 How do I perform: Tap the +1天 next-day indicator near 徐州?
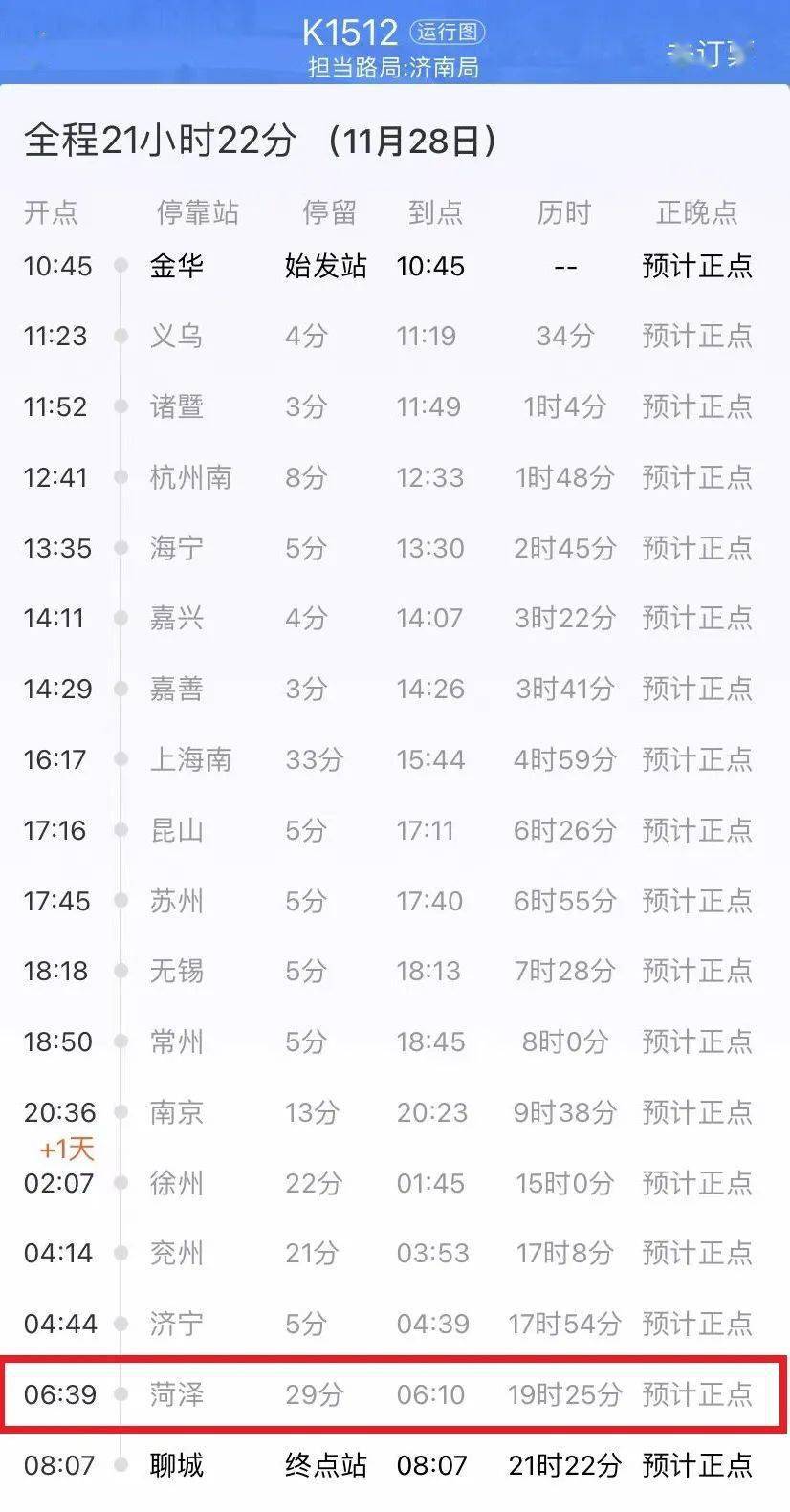coord(64,1150)
